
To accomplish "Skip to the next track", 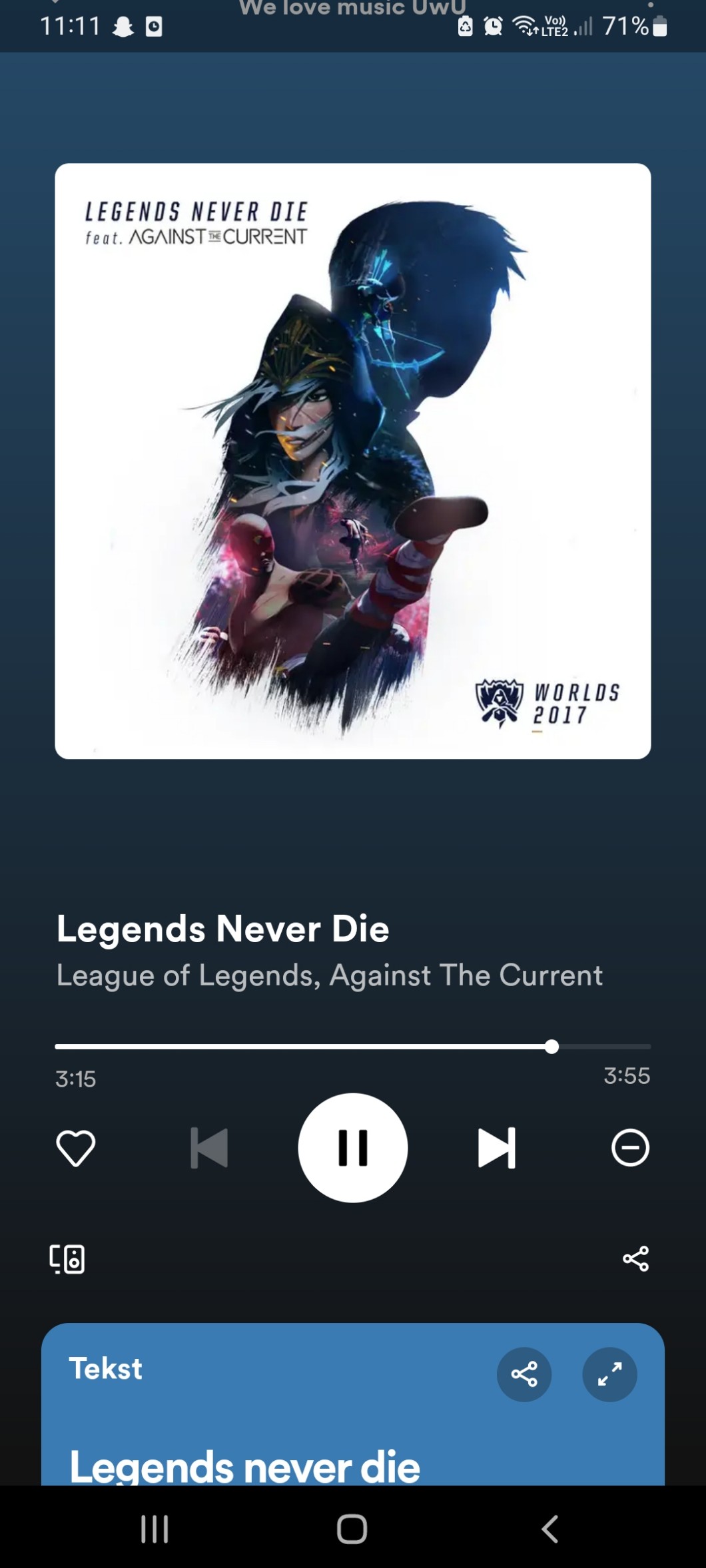I will (x=497, y=1148).
